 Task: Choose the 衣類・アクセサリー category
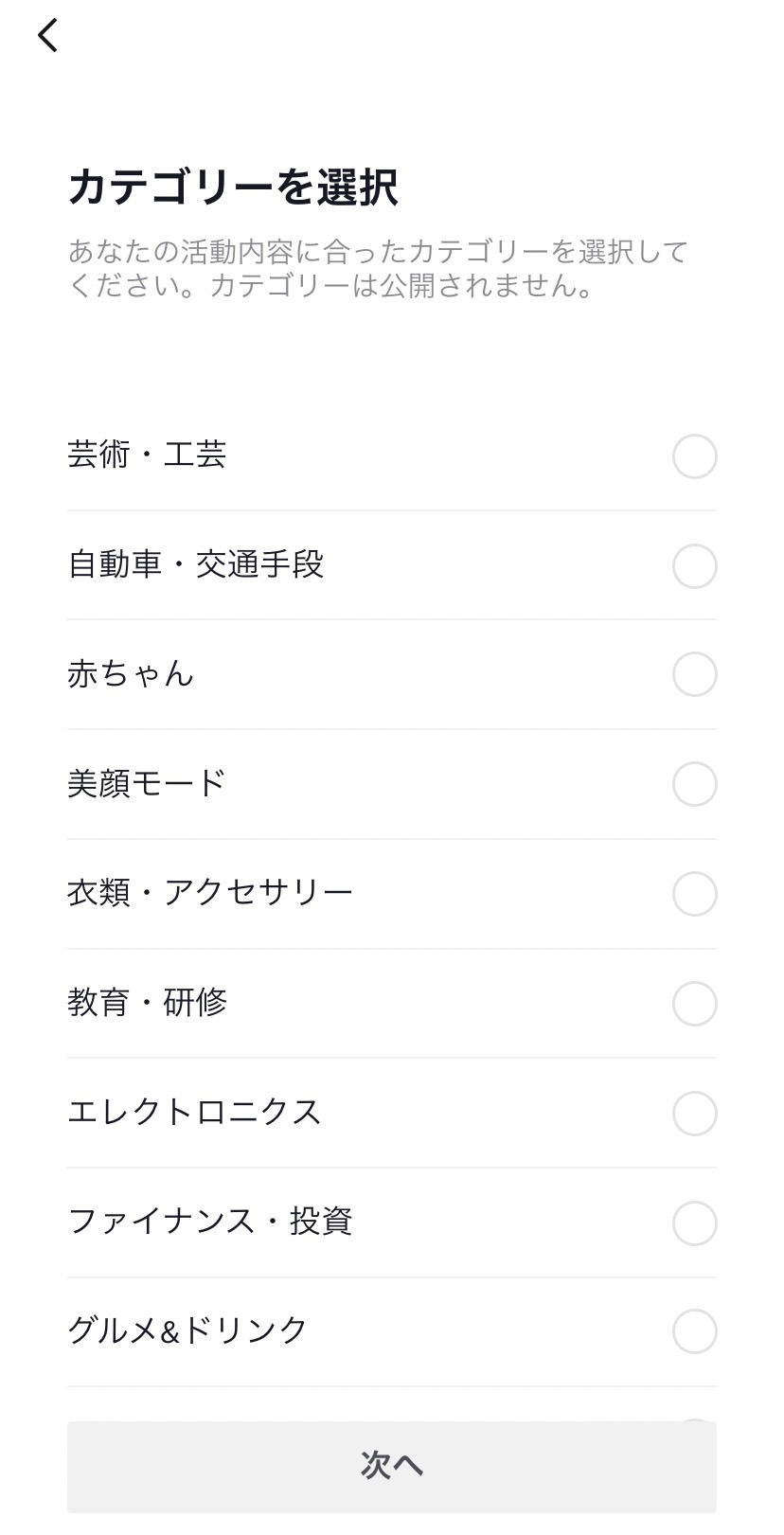392,893
